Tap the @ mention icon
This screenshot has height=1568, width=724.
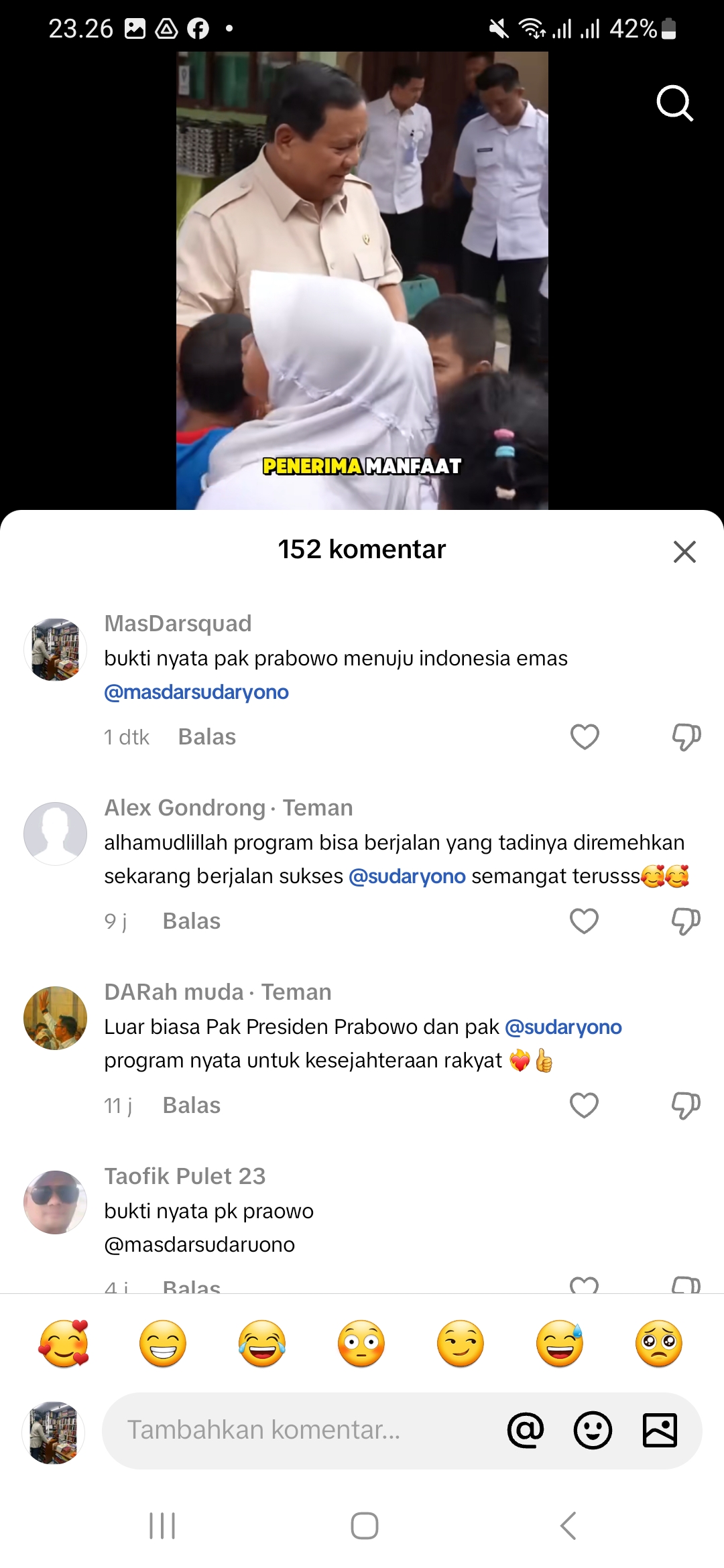(526, 1430)
